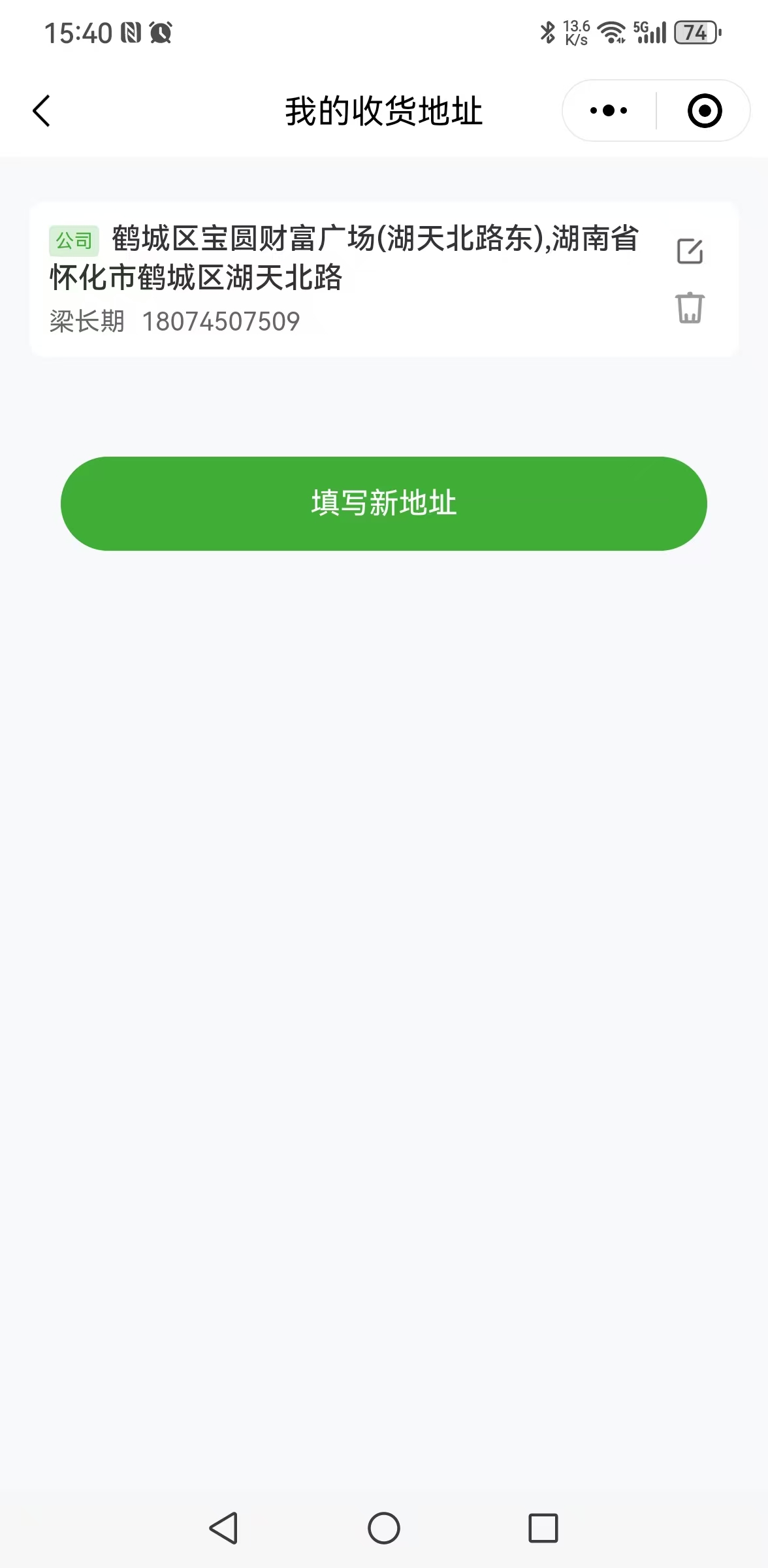Open the mini program more options menu
The image size is (768, 1568).
coord(609,110)
